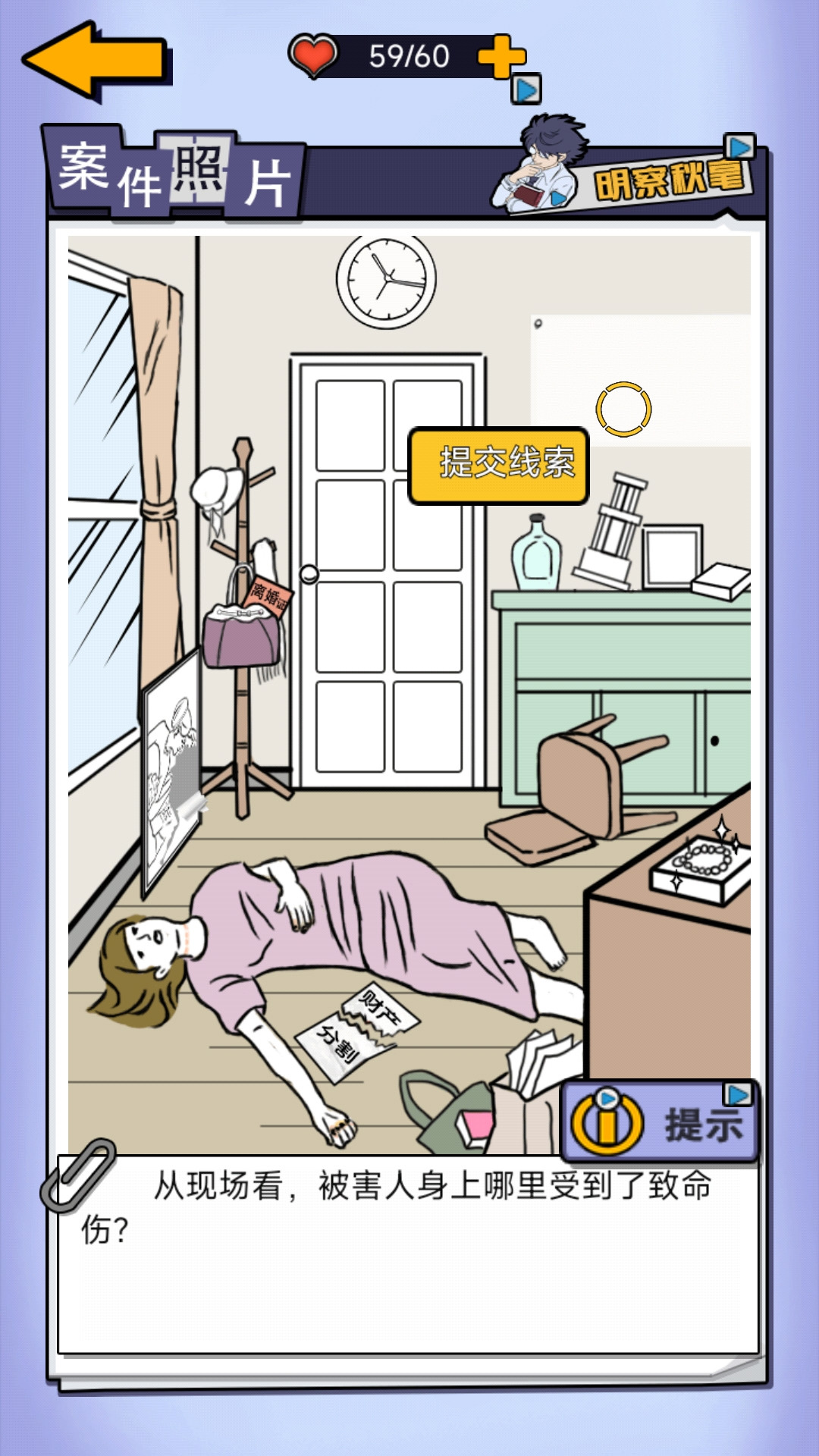This screenshot has height=1456, width=819.
Task: Add more hearts with plus button
Action: pos(501,57)
